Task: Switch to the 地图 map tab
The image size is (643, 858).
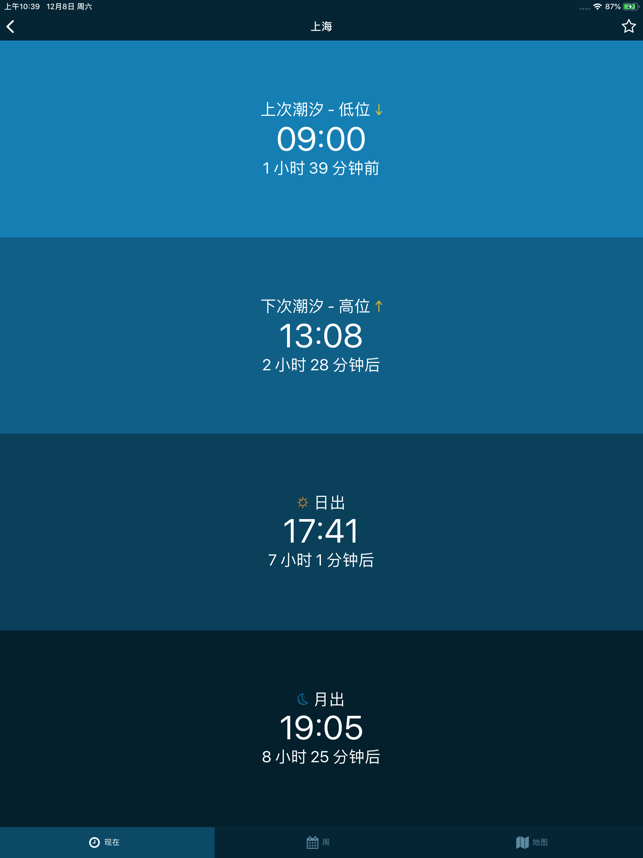Action: tap(532, 842)
